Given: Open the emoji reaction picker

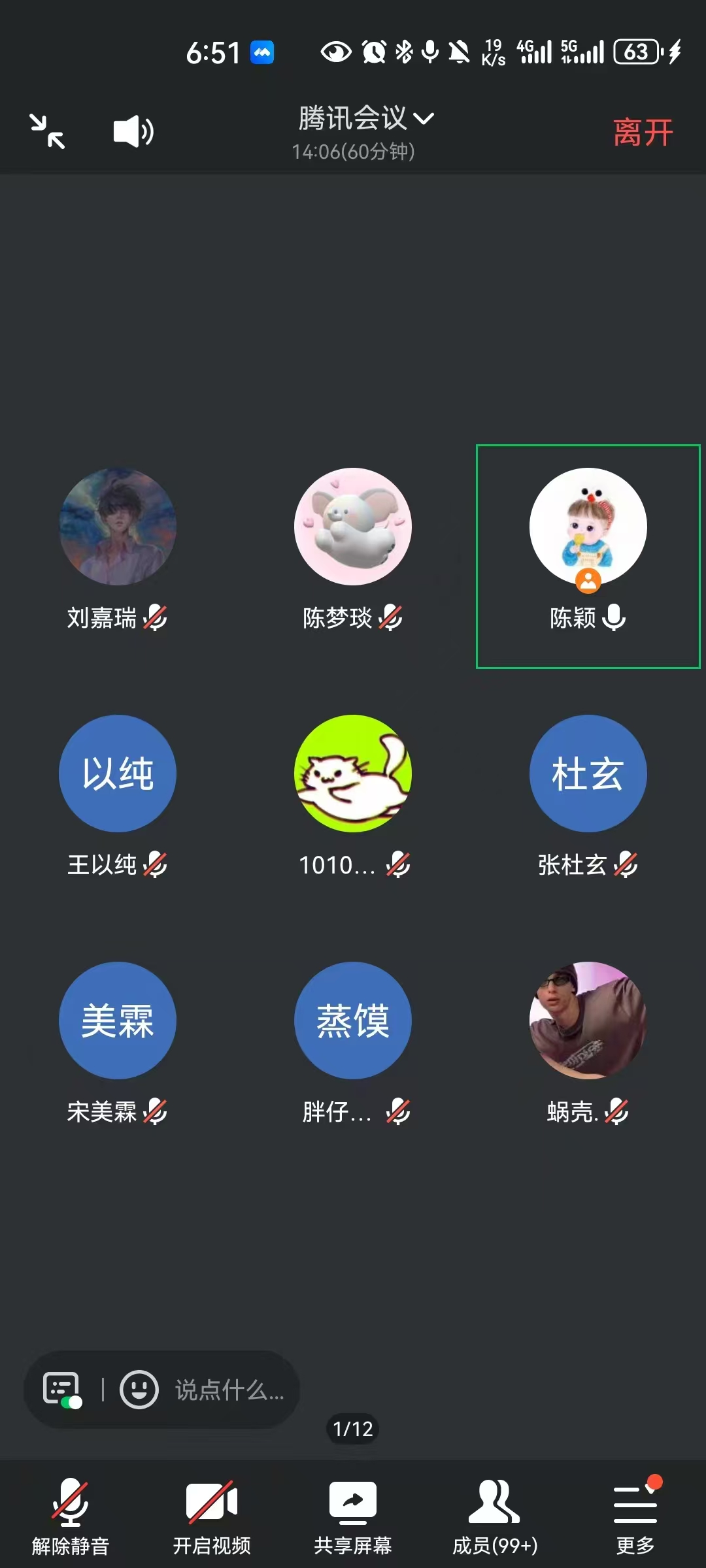Looking at the screenshot, I should pos(139,1389).
